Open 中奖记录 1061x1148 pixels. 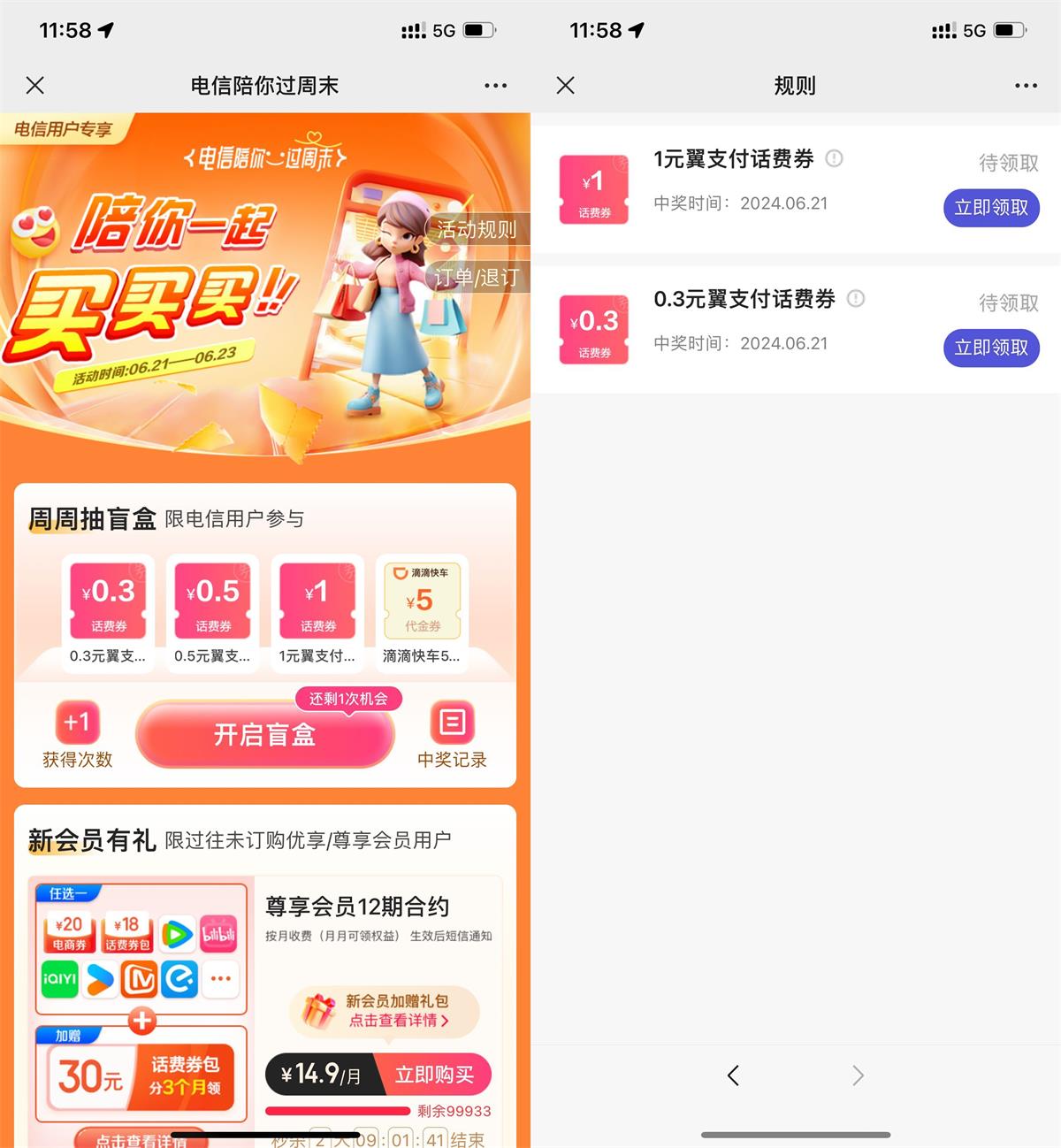tap(452, 735)
